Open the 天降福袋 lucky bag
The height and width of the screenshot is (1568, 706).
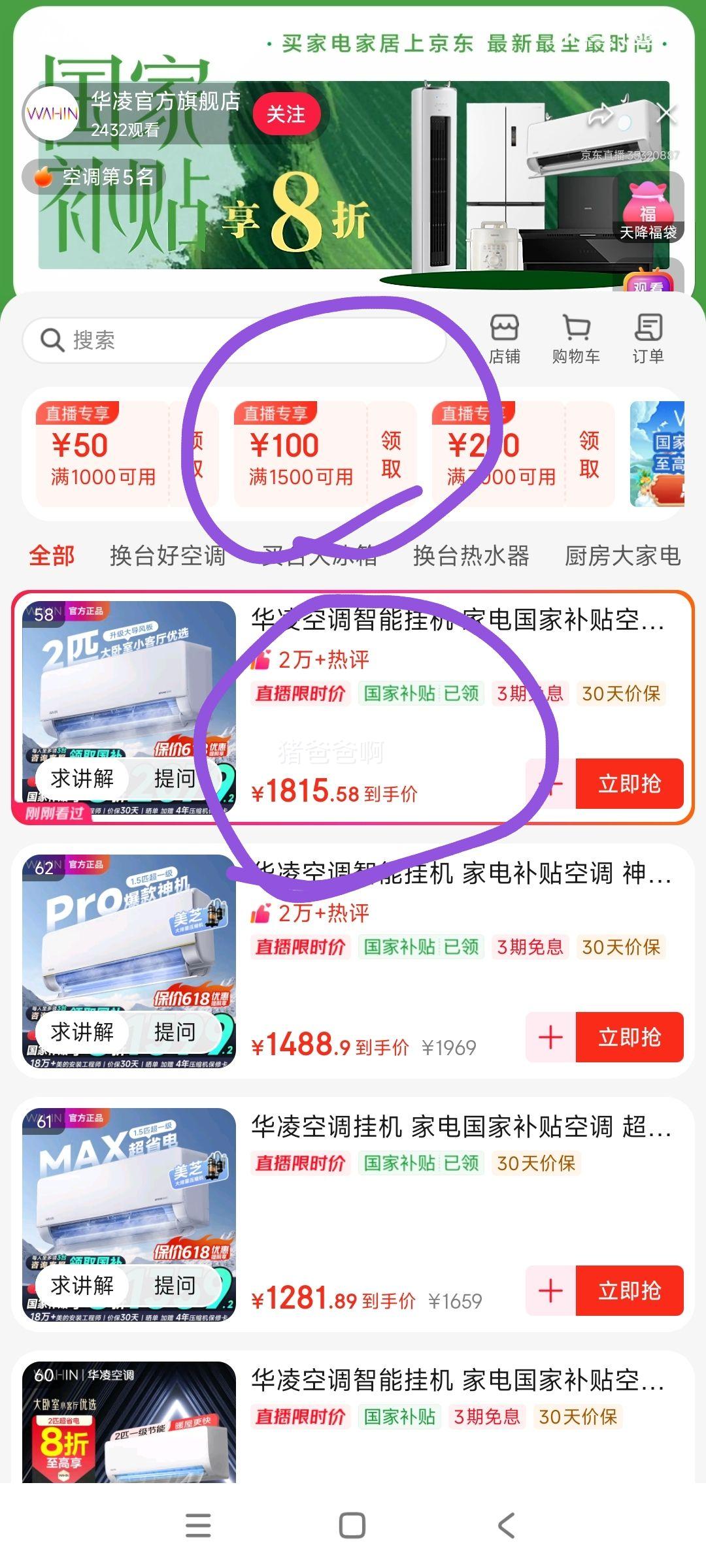point(648,212)
